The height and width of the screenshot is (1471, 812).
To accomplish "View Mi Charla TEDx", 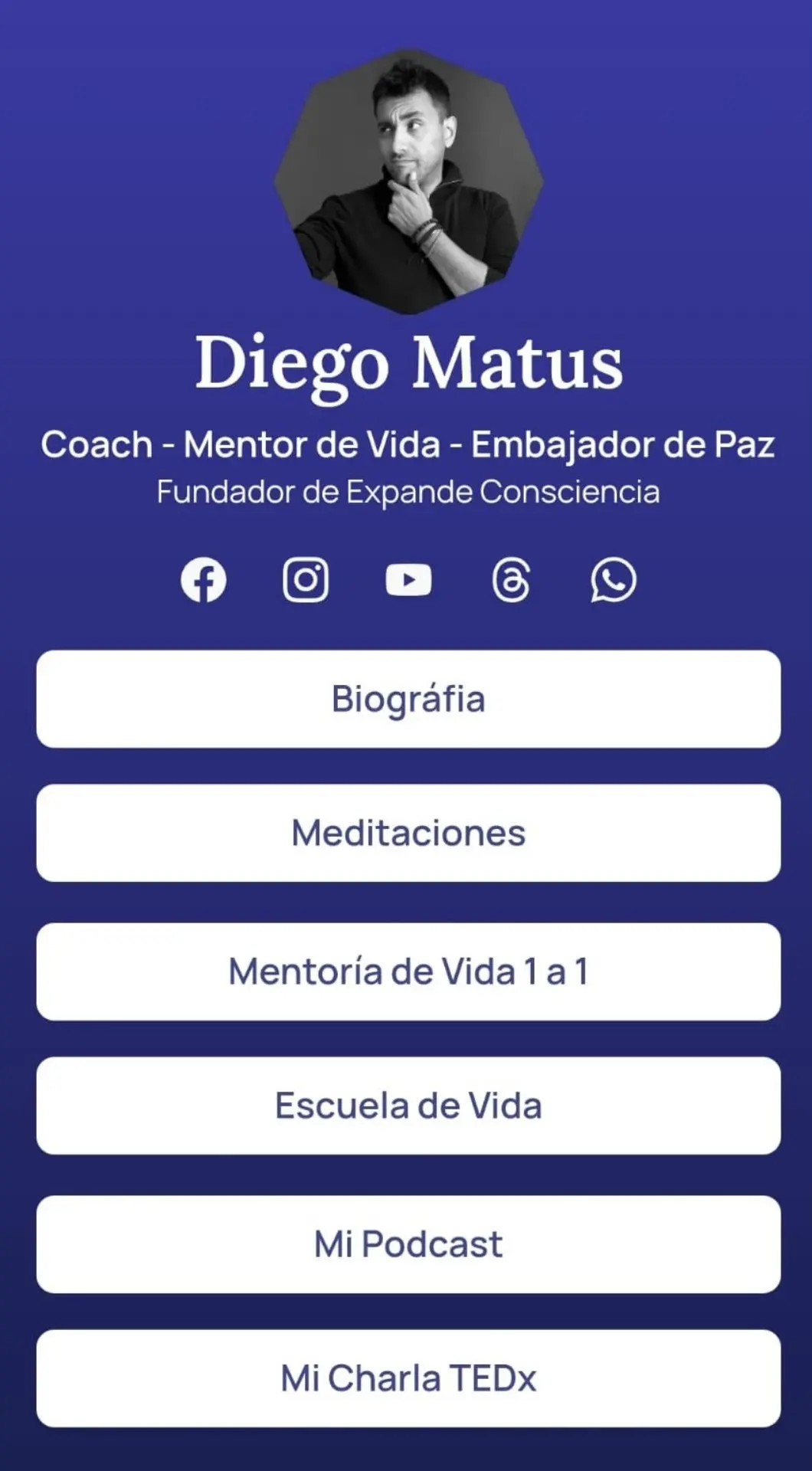I will click(x=408, y=1378).
